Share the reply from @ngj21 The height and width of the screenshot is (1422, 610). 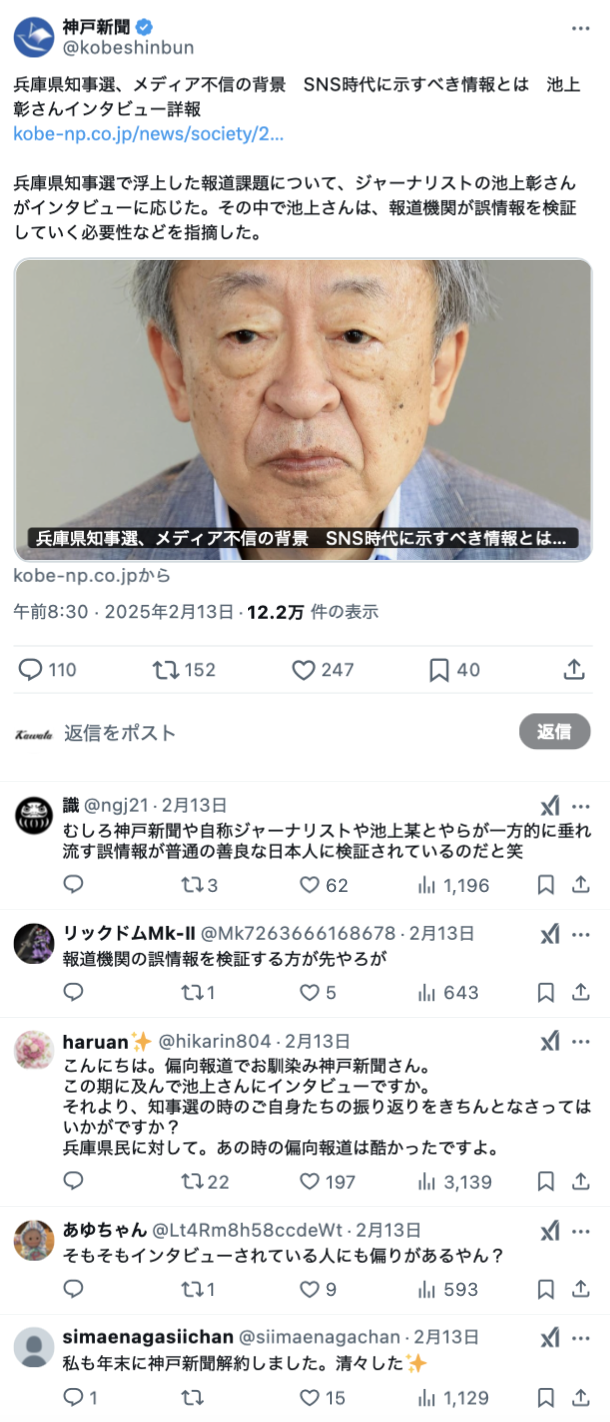pyautogui.click(x=580, y=885)
